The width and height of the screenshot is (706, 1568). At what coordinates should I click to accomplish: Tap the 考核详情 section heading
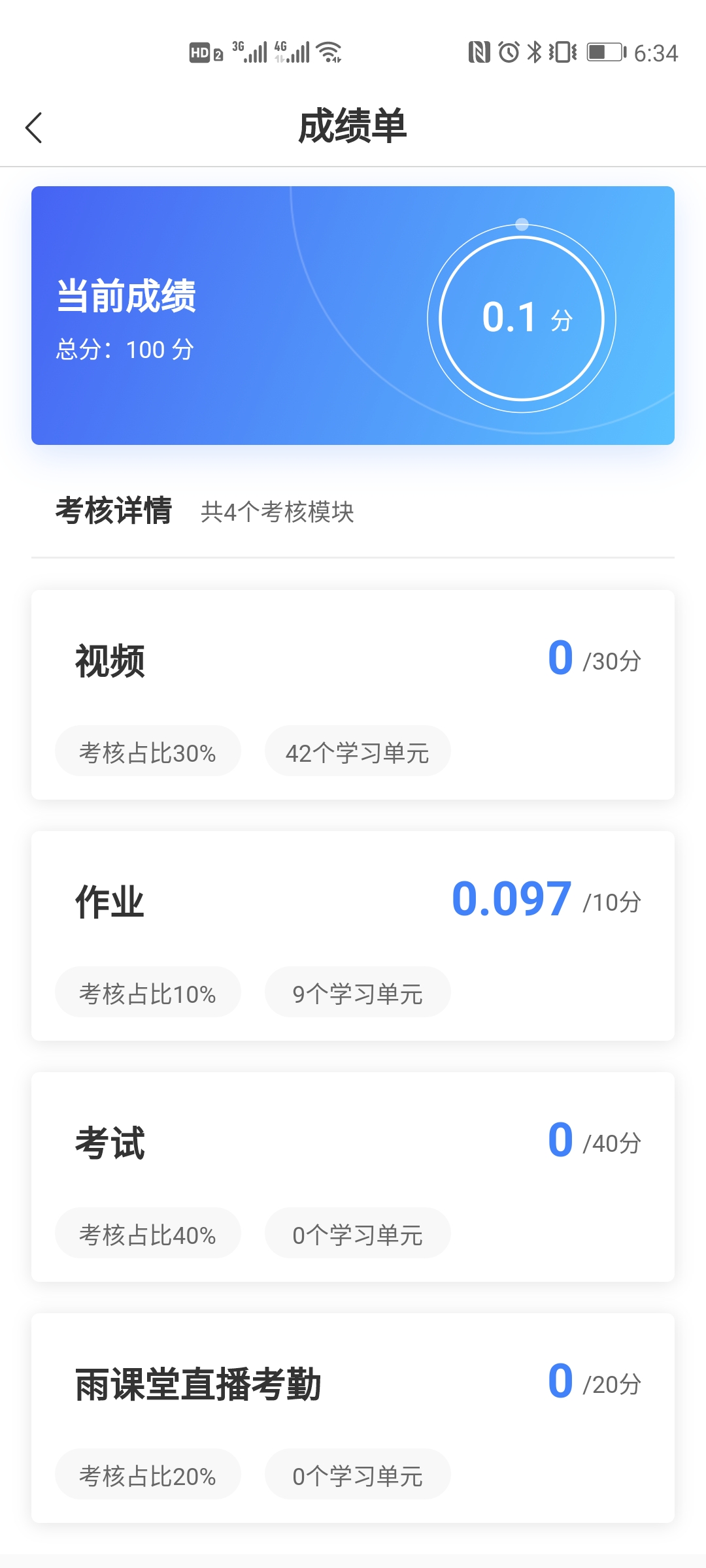pyautogui.click(x=114, y=512)
